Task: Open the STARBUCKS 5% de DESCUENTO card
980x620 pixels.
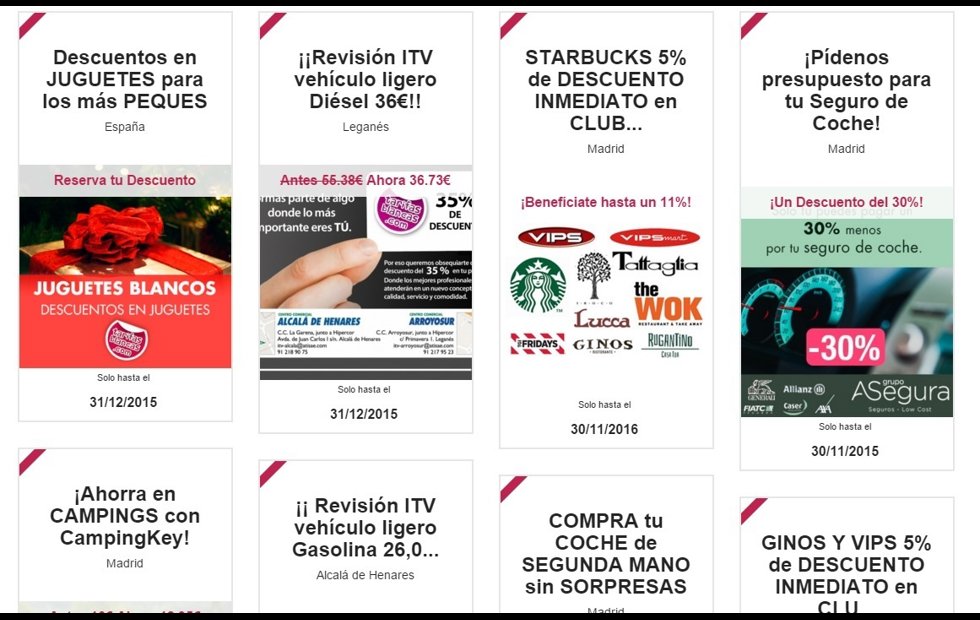Action: click(605, 90)
